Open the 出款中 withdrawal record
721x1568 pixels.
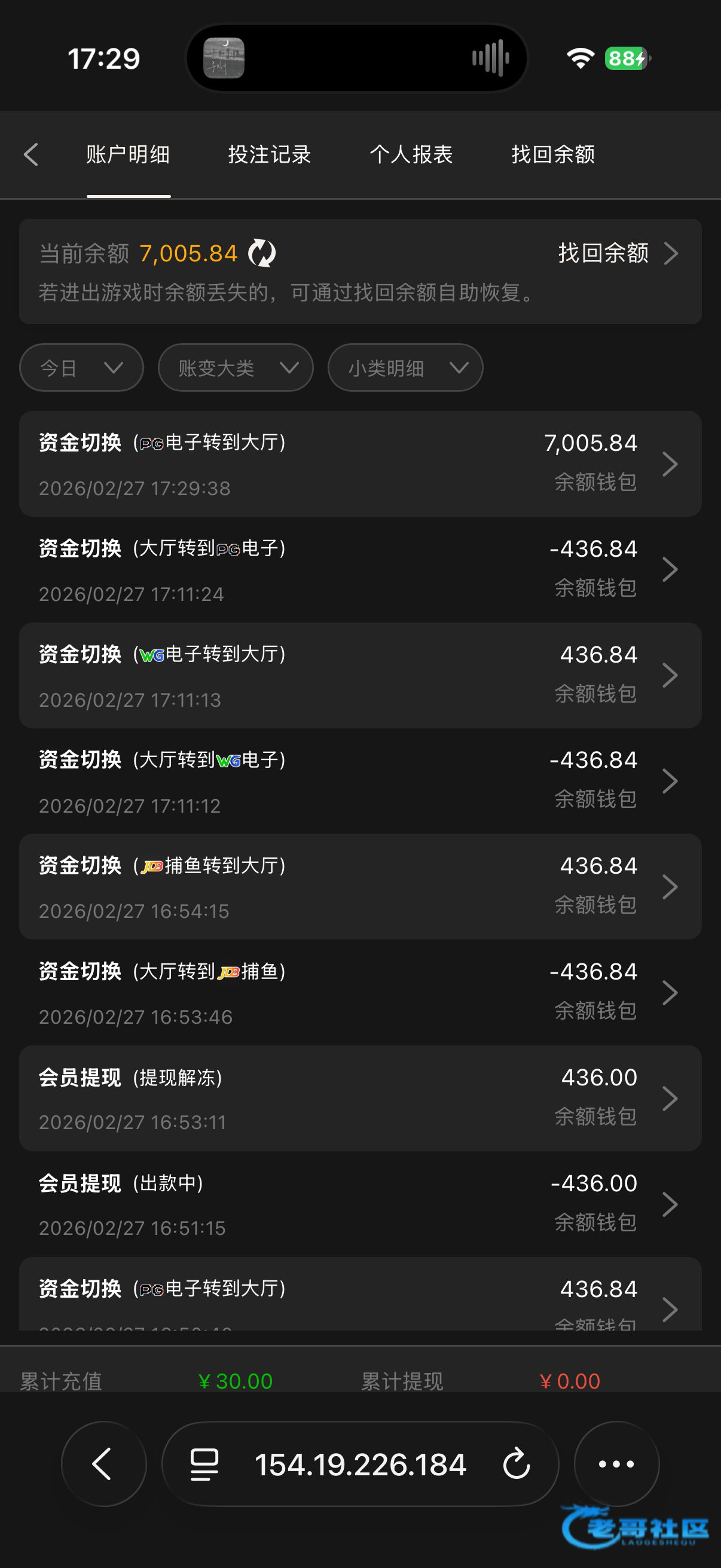360,1204
